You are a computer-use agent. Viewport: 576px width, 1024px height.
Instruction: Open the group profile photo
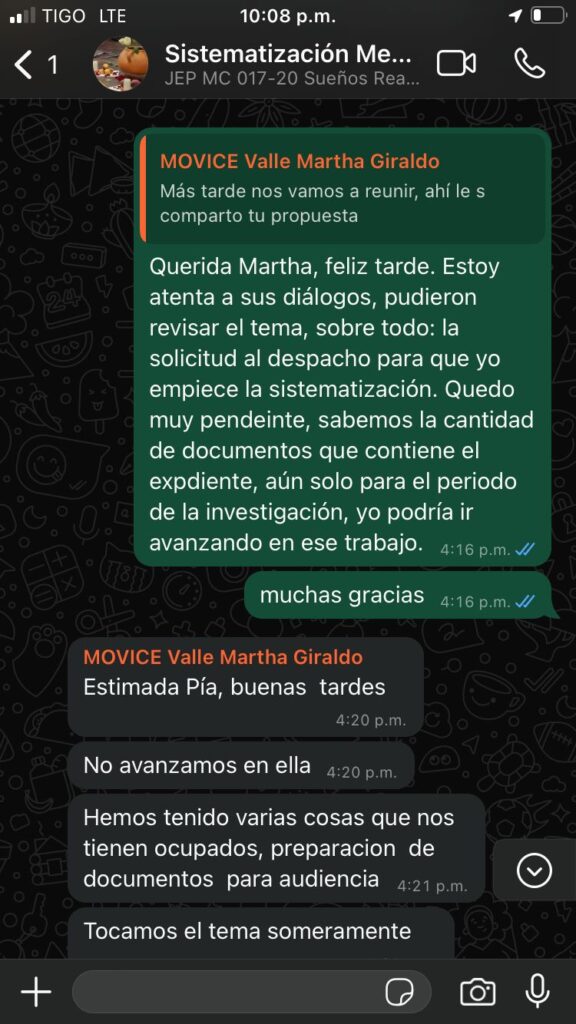coord(120,64)
